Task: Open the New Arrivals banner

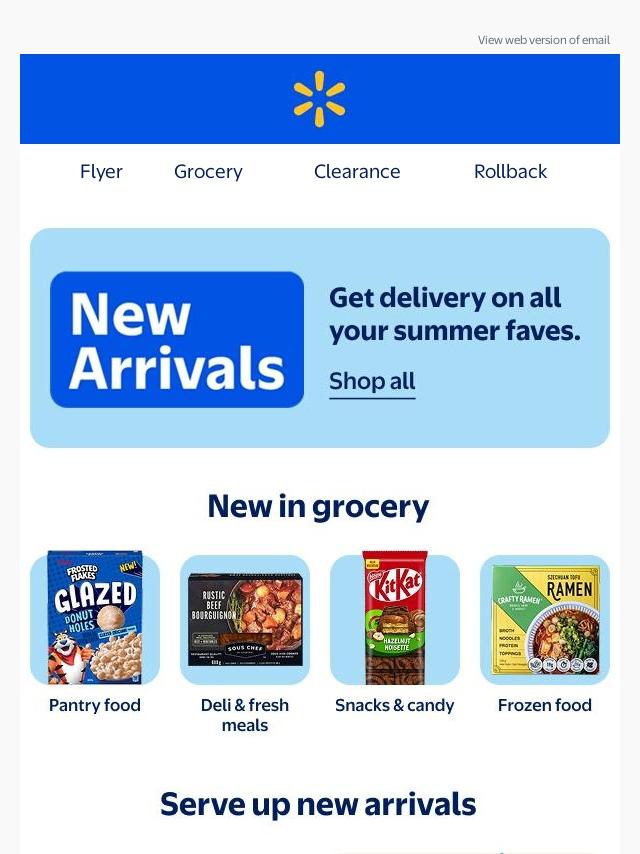Action: point(177,339)
